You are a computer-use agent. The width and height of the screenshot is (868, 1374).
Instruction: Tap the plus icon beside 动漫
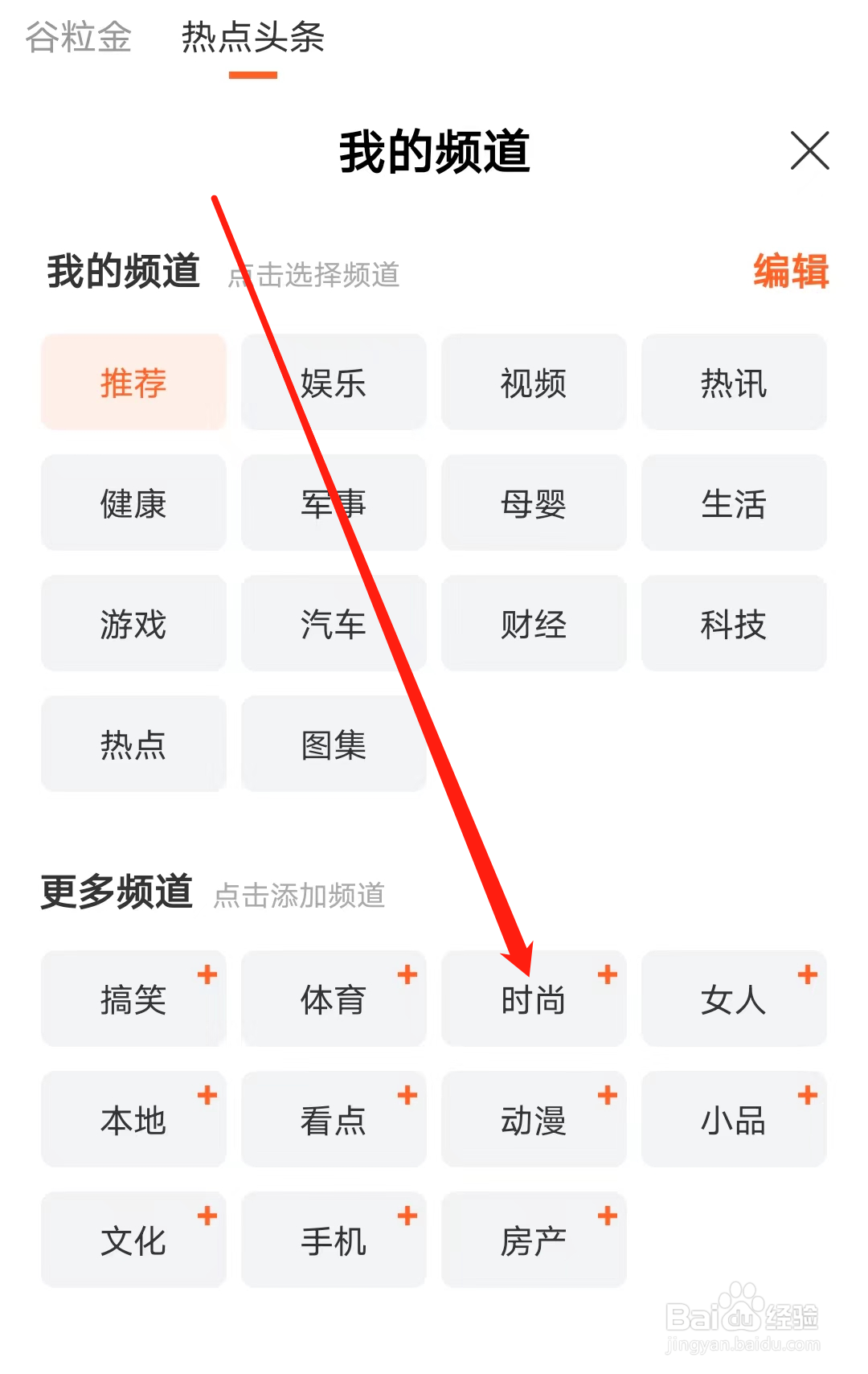click(x=608, y=1095)
